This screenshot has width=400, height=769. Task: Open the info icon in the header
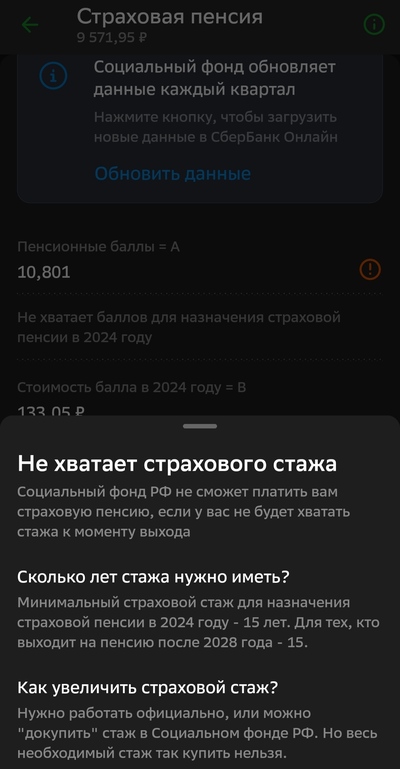click(x=374, y=25)
